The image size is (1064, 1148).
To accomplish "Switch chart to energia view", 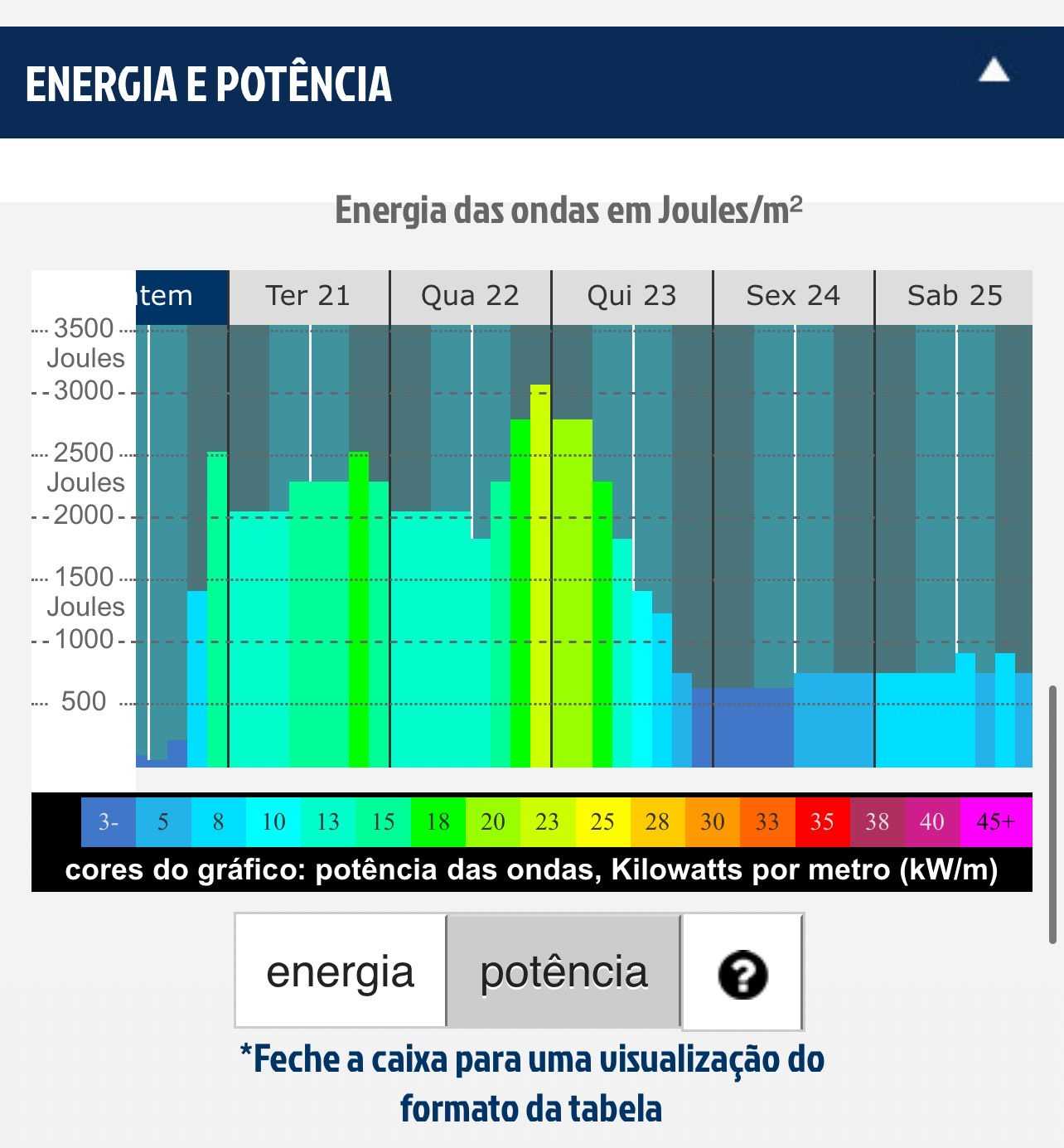I will point(341,971).
